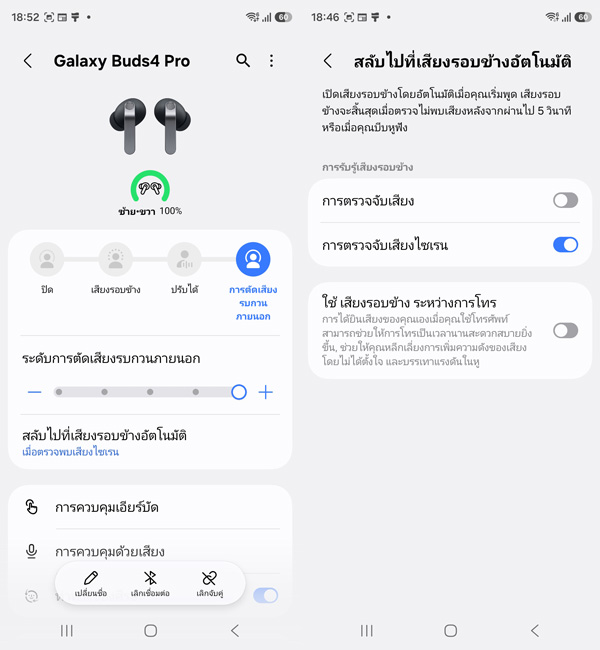Viewport: 600px width, 650px height.
Task: Decrease the noise cancelling level with the minus button
Action: [35, 392]
